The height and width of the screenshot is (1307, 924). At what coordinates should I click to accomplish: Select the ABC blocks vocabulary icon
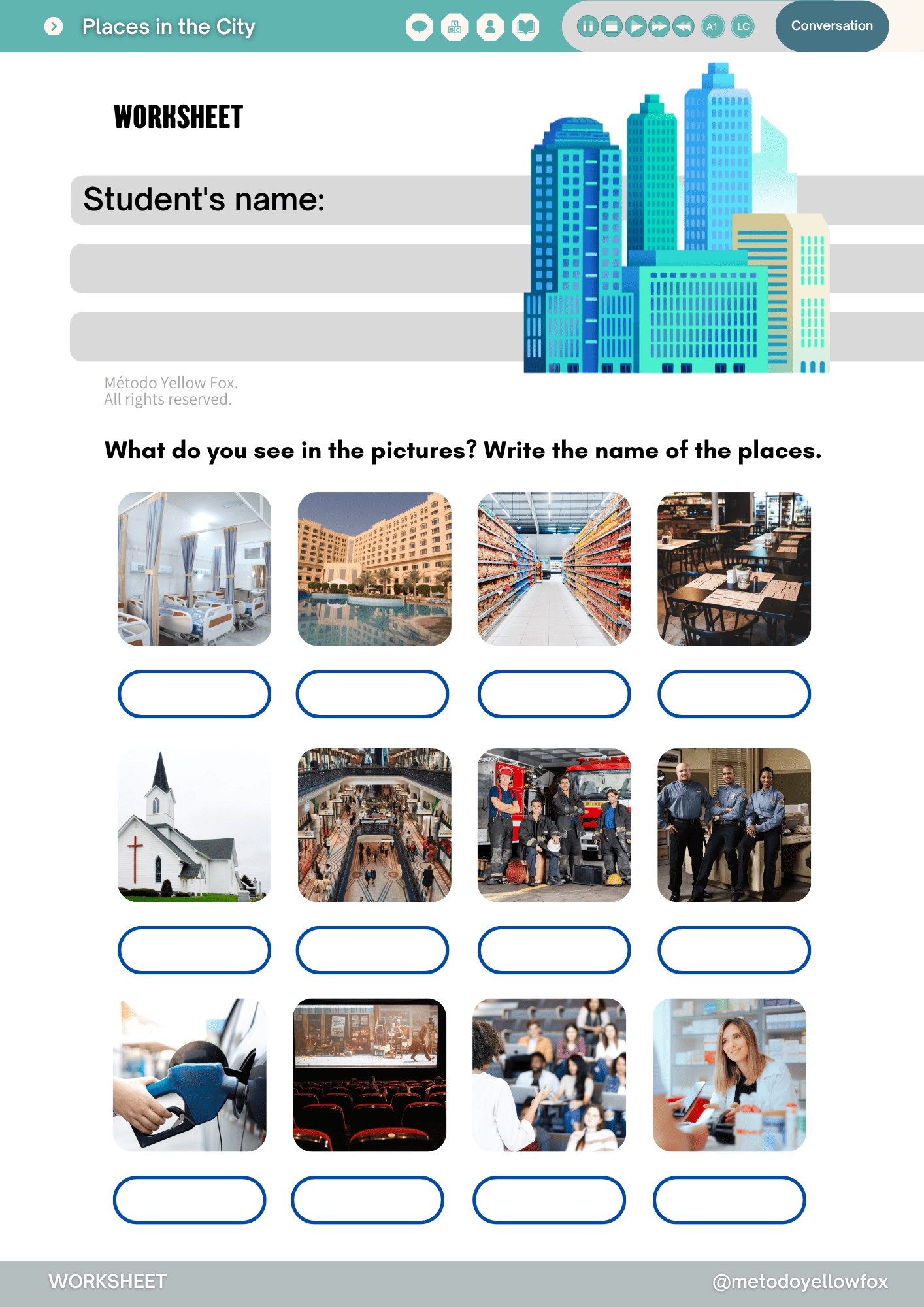(x=454, y=26)
